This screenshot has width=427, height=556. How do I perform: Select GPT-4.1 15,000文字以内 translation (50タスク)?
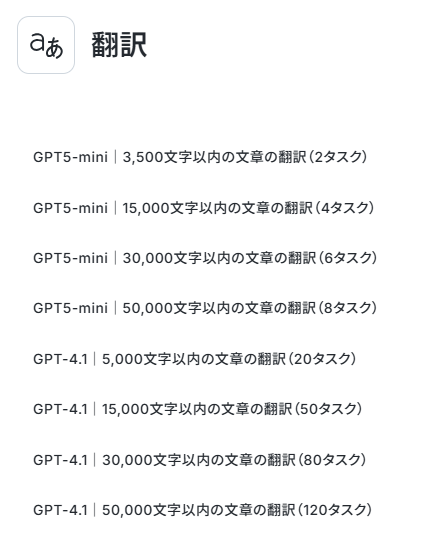(x=198, y=409)
